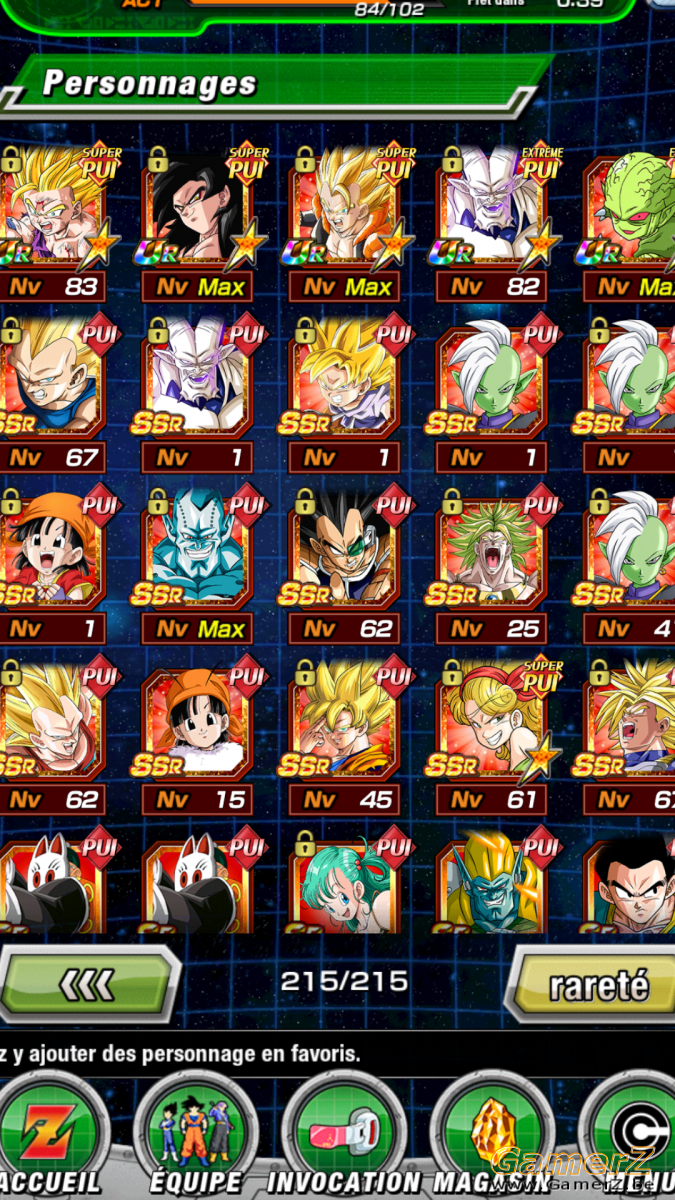Go back with the triple-arrow green button

coord(88,984)
